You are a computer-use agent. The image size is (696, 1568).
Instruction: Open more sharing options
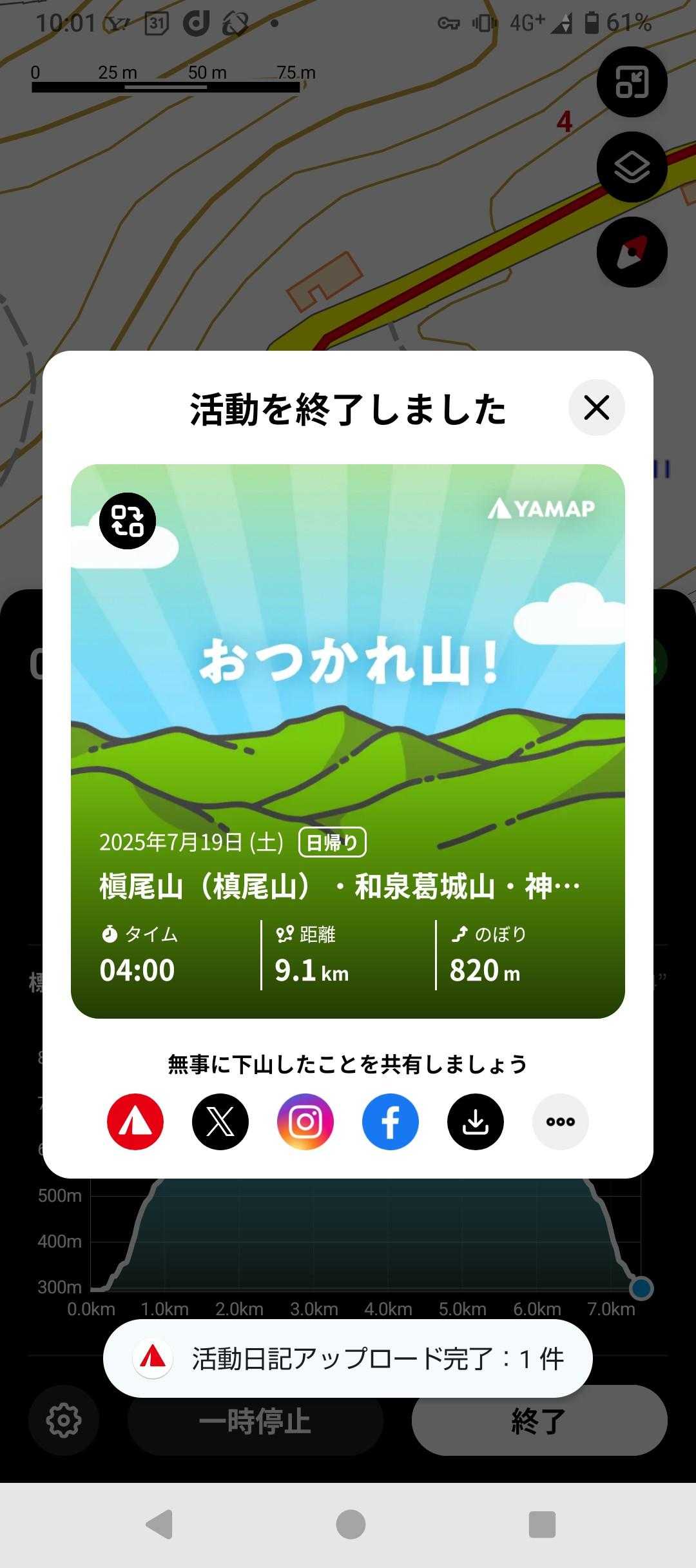[x=561, y=1121]
